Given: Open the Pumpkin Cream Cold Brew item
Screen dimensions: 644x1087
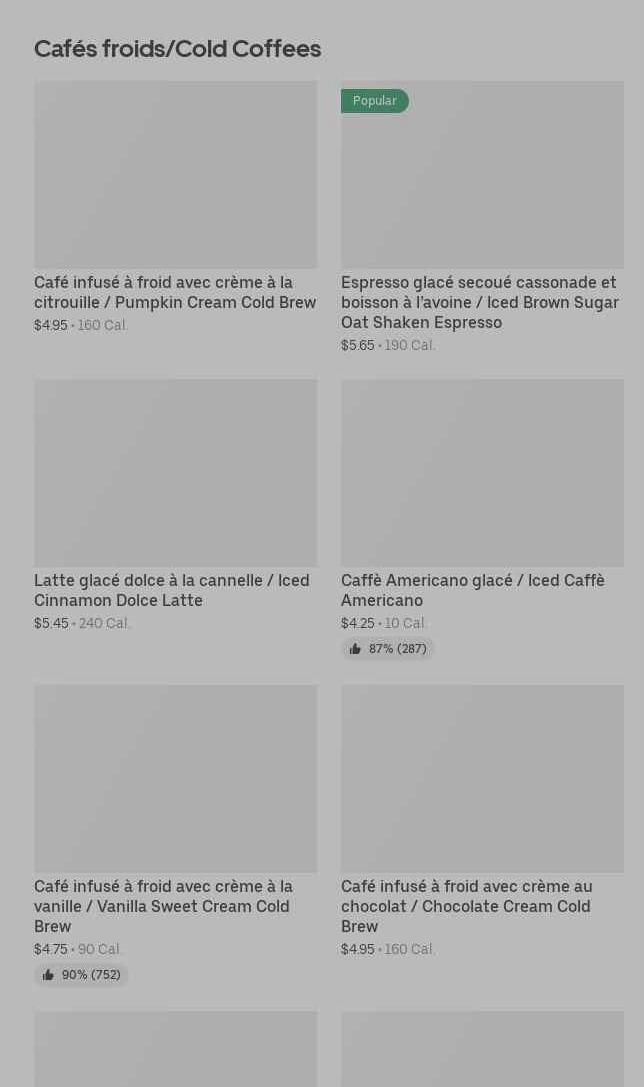Looking at the screenshot, I should click(x=175, y=207).
